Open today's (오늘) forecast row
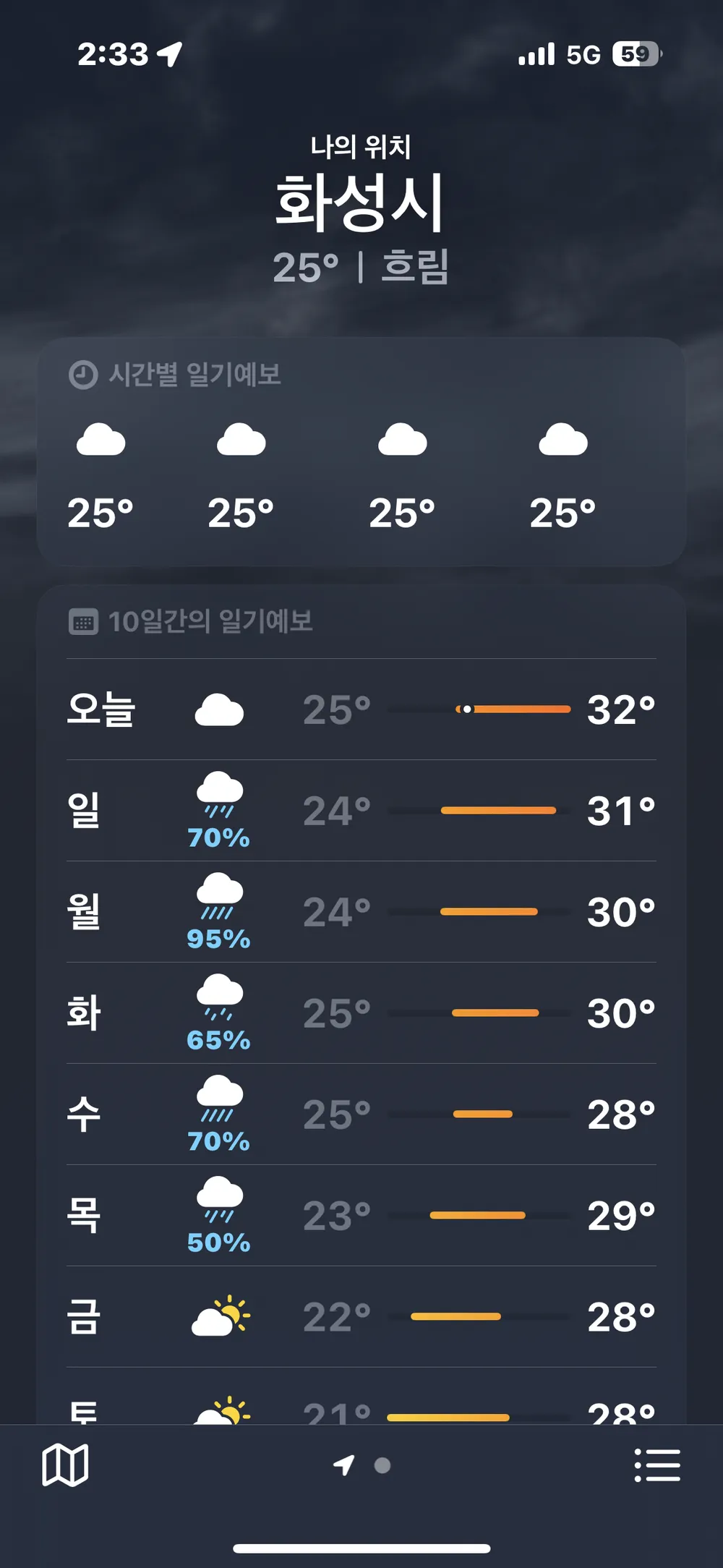Image resolution: width=723 pixels, height=1568 pixels. pyautogui.click(x=361, y=710)
